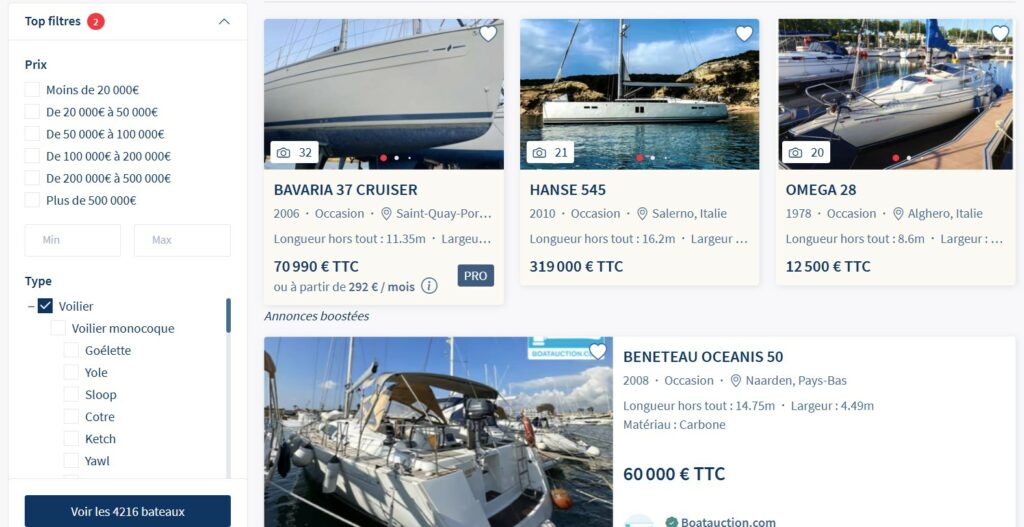This screenshot has height=527, width=1024.
Task: Select the Sloop boat type
Action: pos(71,394)
